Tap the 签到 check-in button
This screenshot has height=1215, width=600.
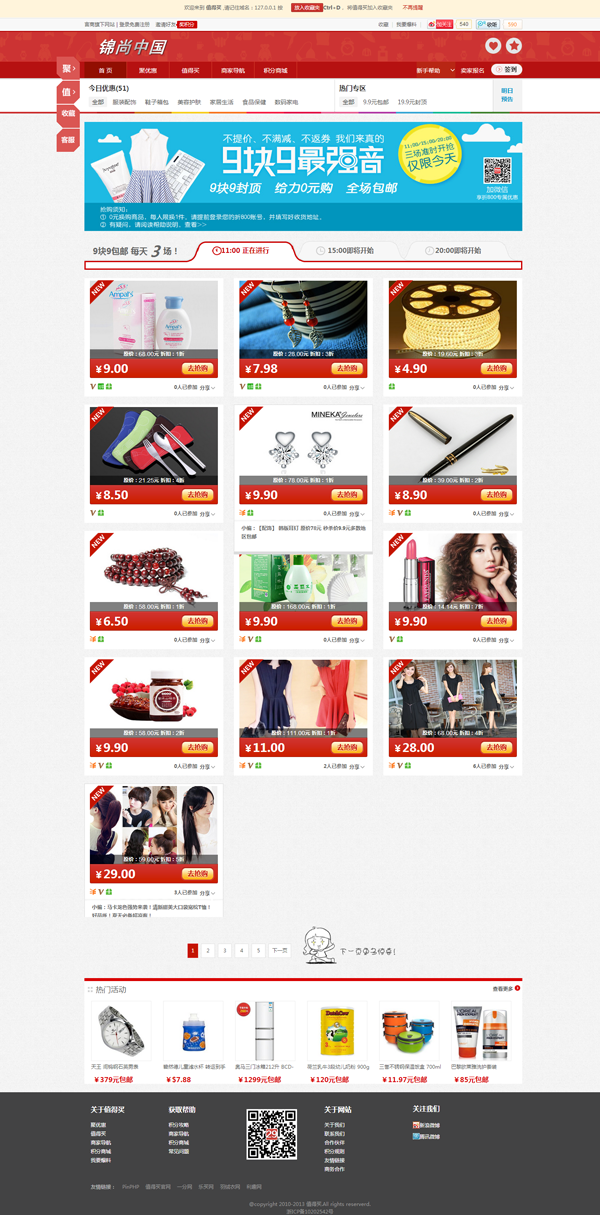coord(508,70)
